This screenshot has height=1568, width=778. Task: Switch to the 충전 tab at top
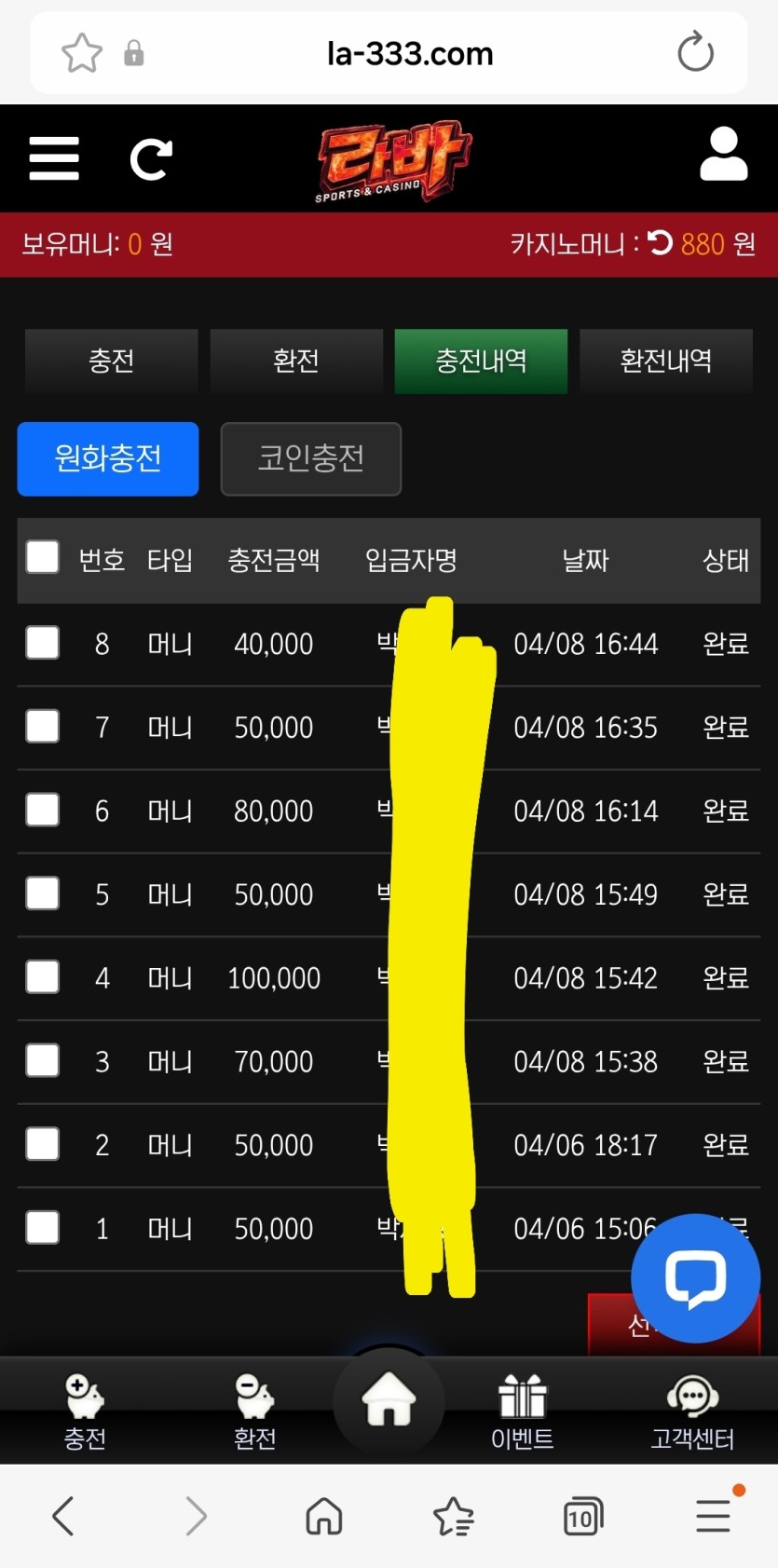[x=111, y=361]
